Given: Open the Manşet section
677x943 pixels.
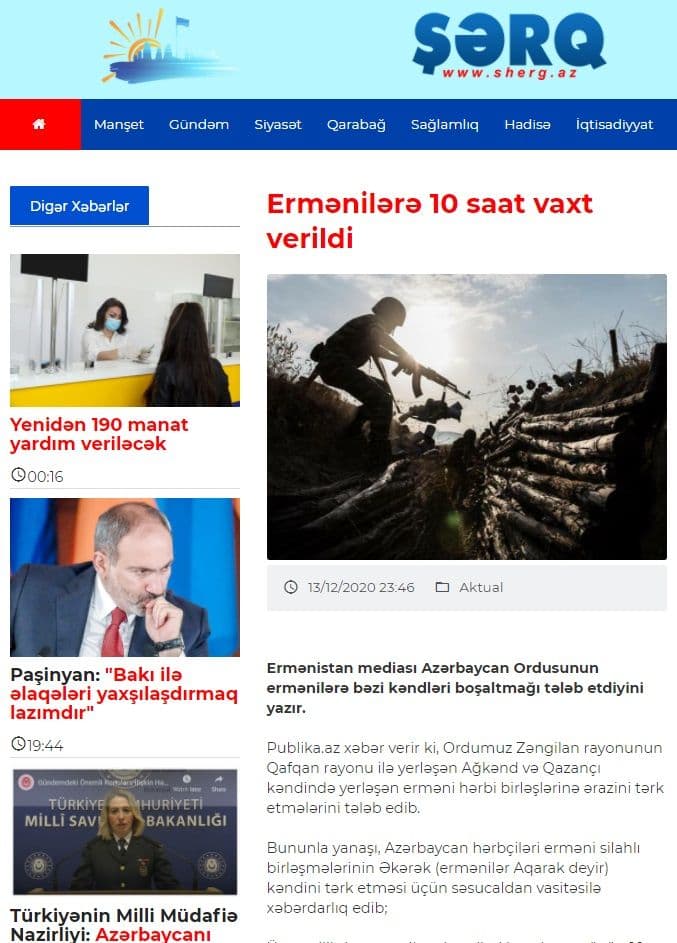Looking at the screenshot, I should [119, 124].
